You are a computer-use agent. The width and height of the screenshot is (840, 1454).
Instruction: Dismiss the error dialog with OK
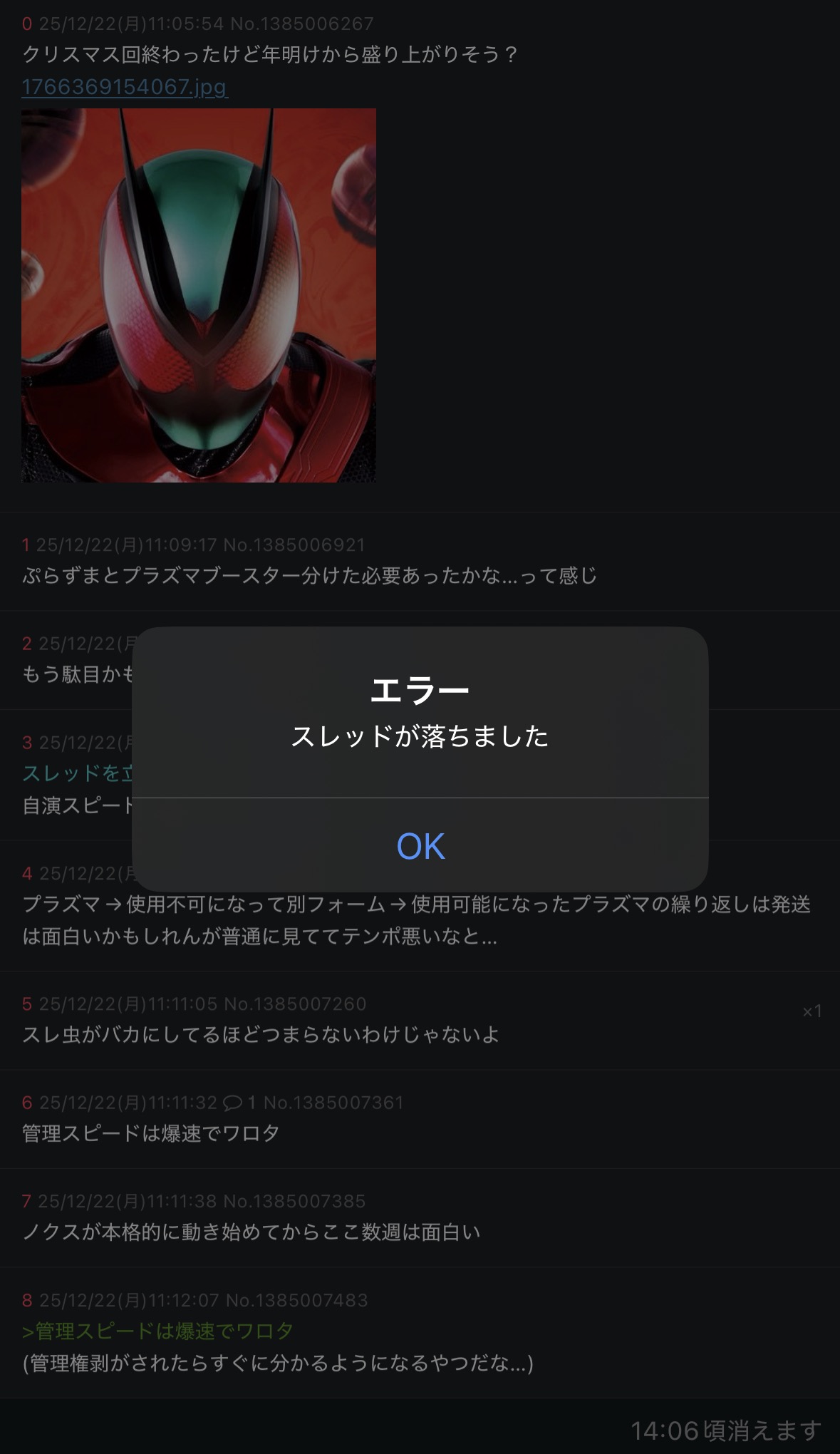click(x=420, y=846)
